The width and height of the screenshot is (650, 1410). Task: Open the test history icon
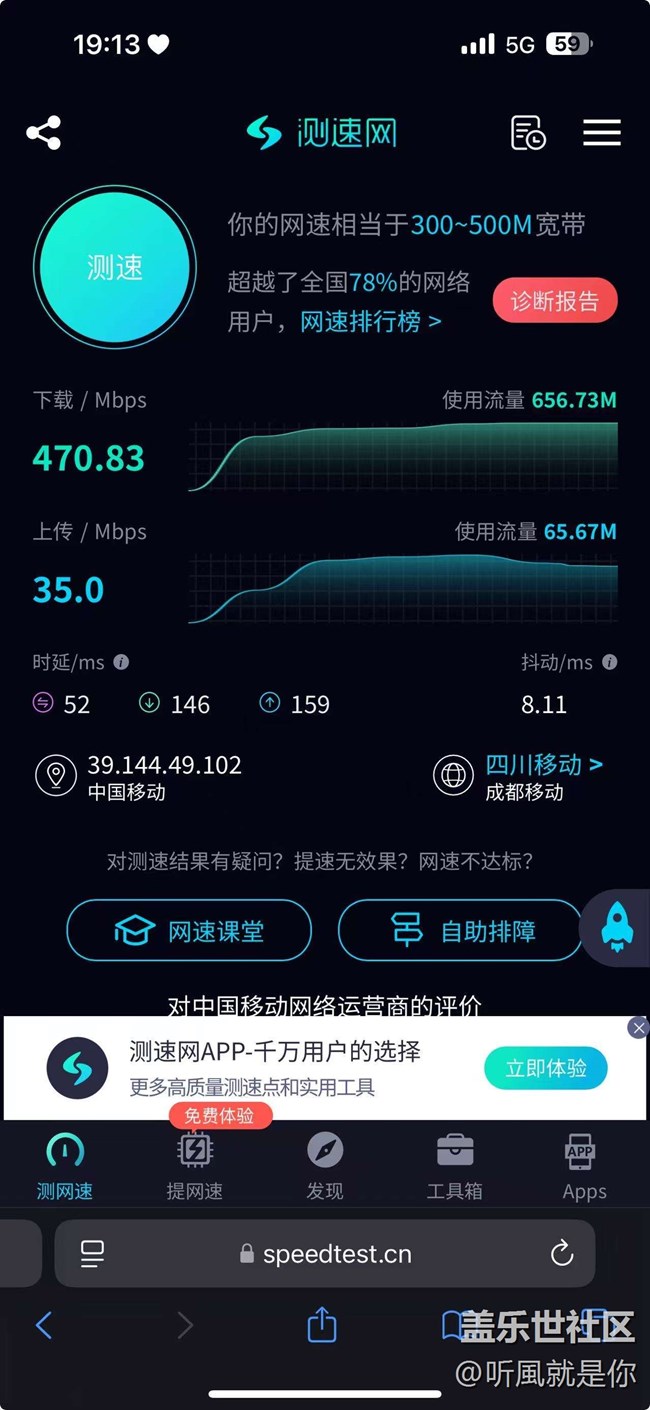click(528, 133)
